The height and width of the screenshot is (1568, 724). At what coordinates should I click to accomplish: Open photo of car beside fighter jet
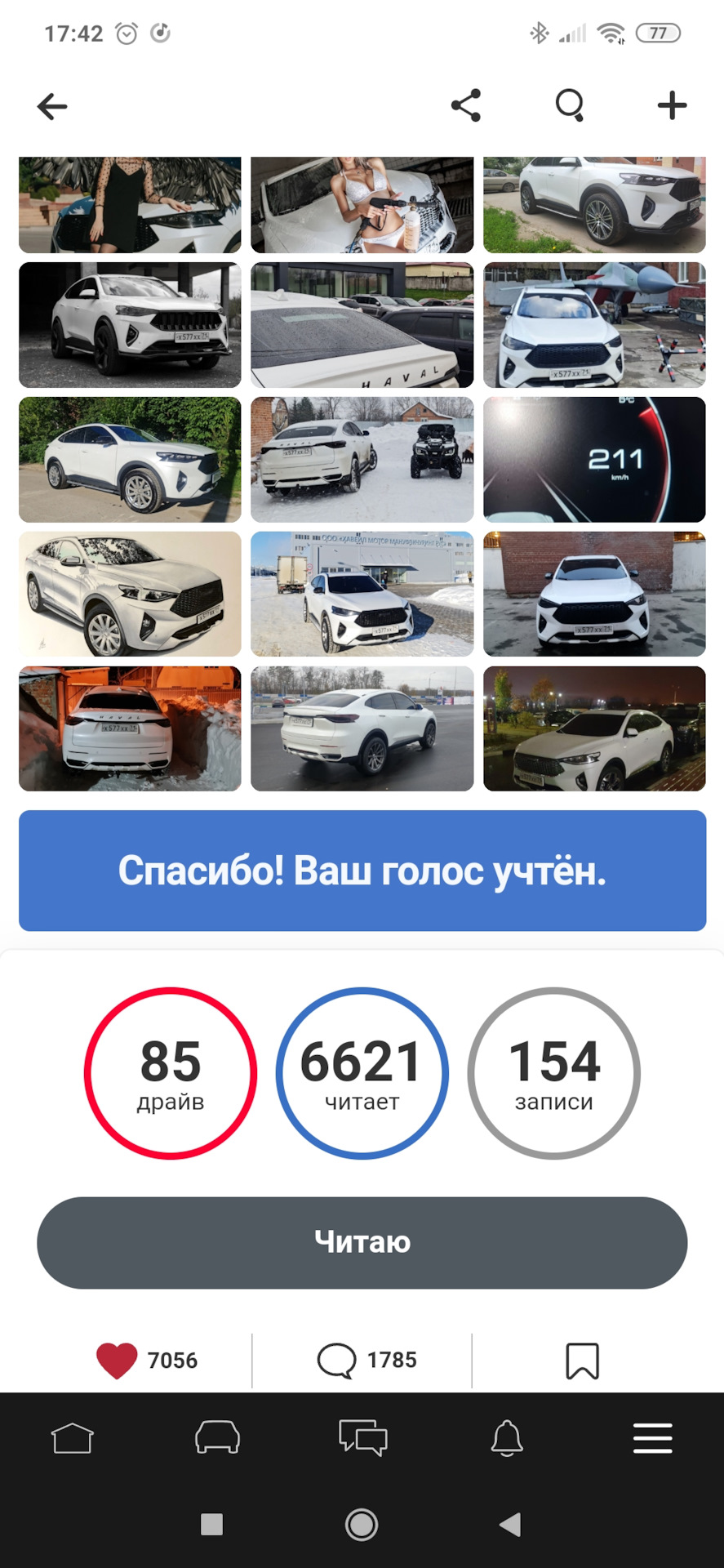(x=594, y=325)
